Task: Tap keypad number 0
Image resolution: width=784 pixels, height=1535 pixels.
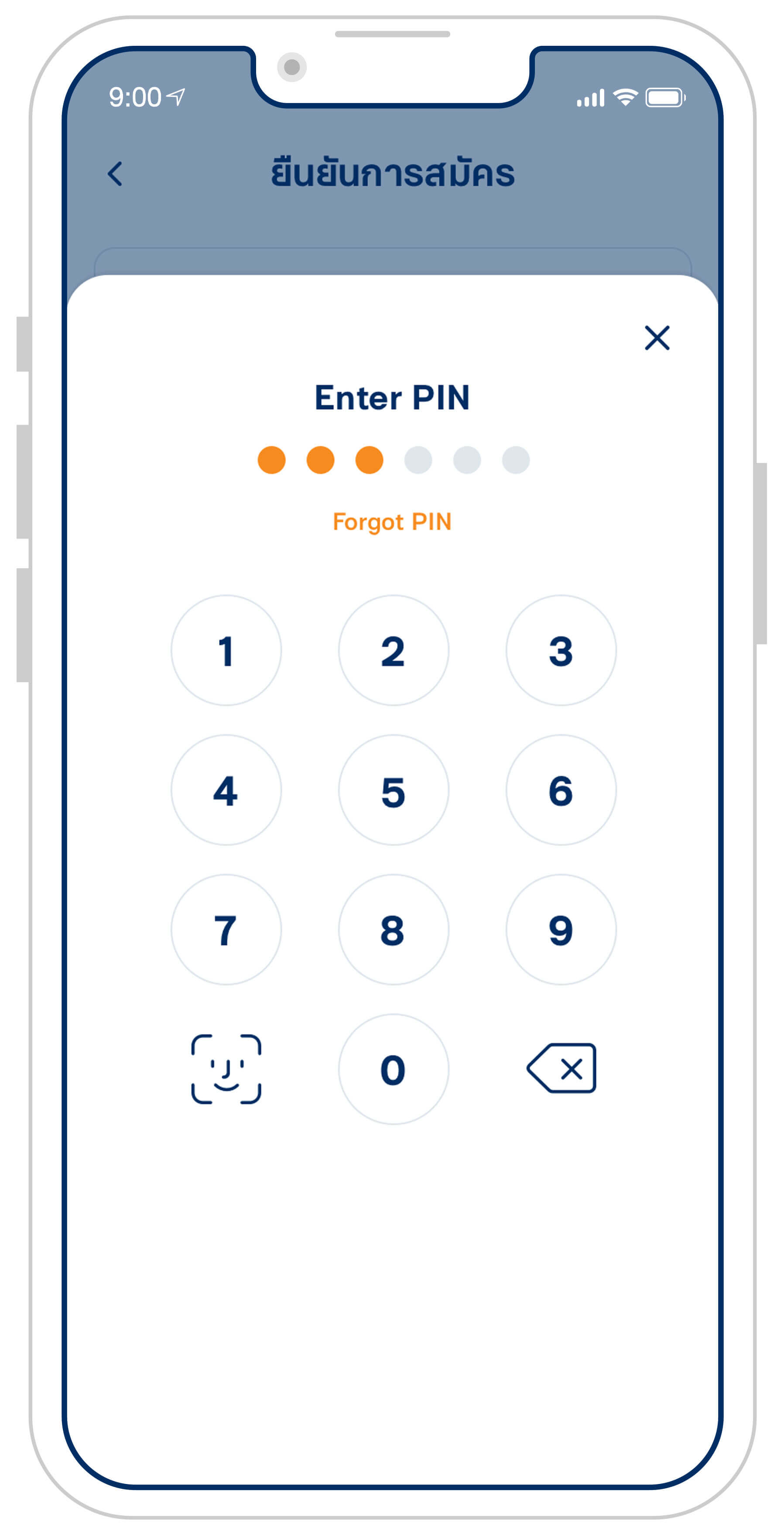Action: tap(393, 1069)
